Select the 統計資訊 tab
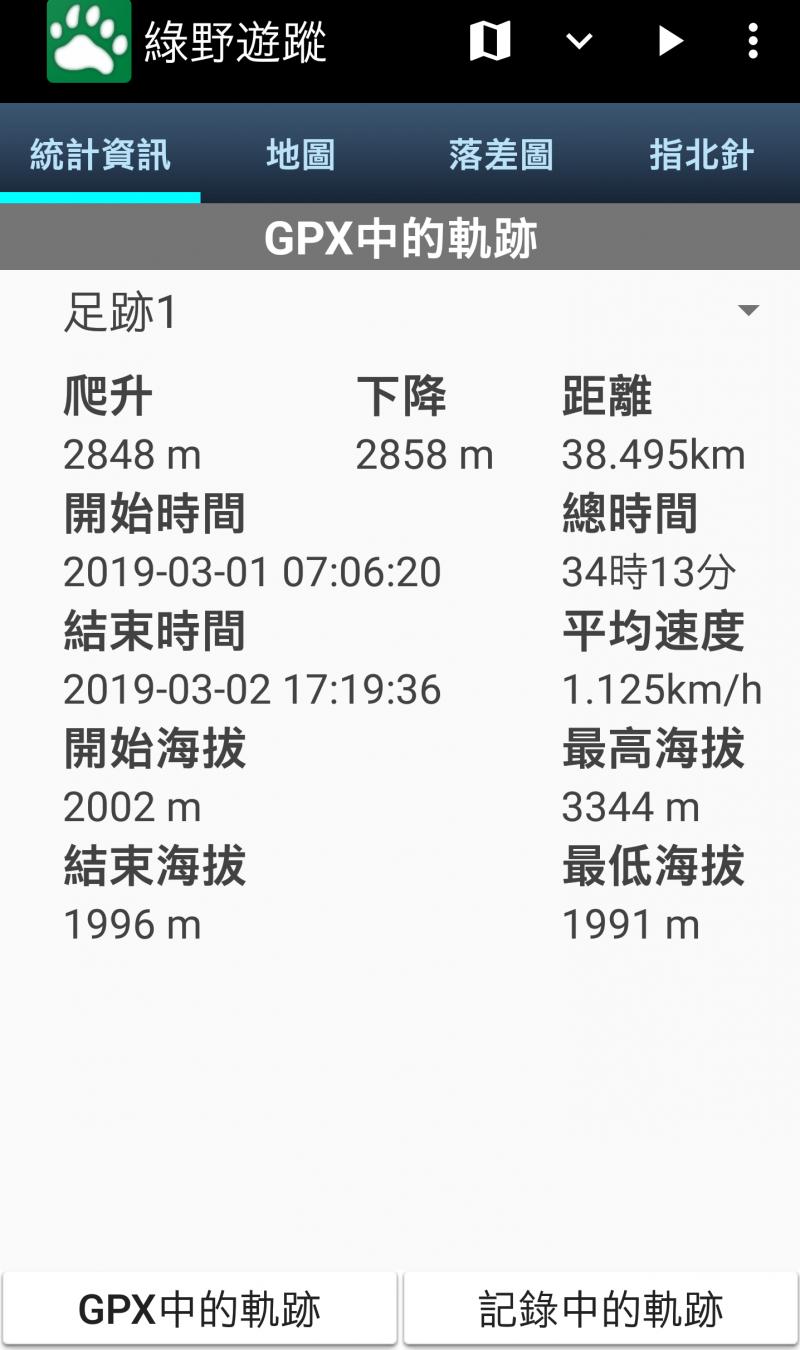Image resolution: width=800 pixels, height=1350 pixels. click(x=100, y=156)
